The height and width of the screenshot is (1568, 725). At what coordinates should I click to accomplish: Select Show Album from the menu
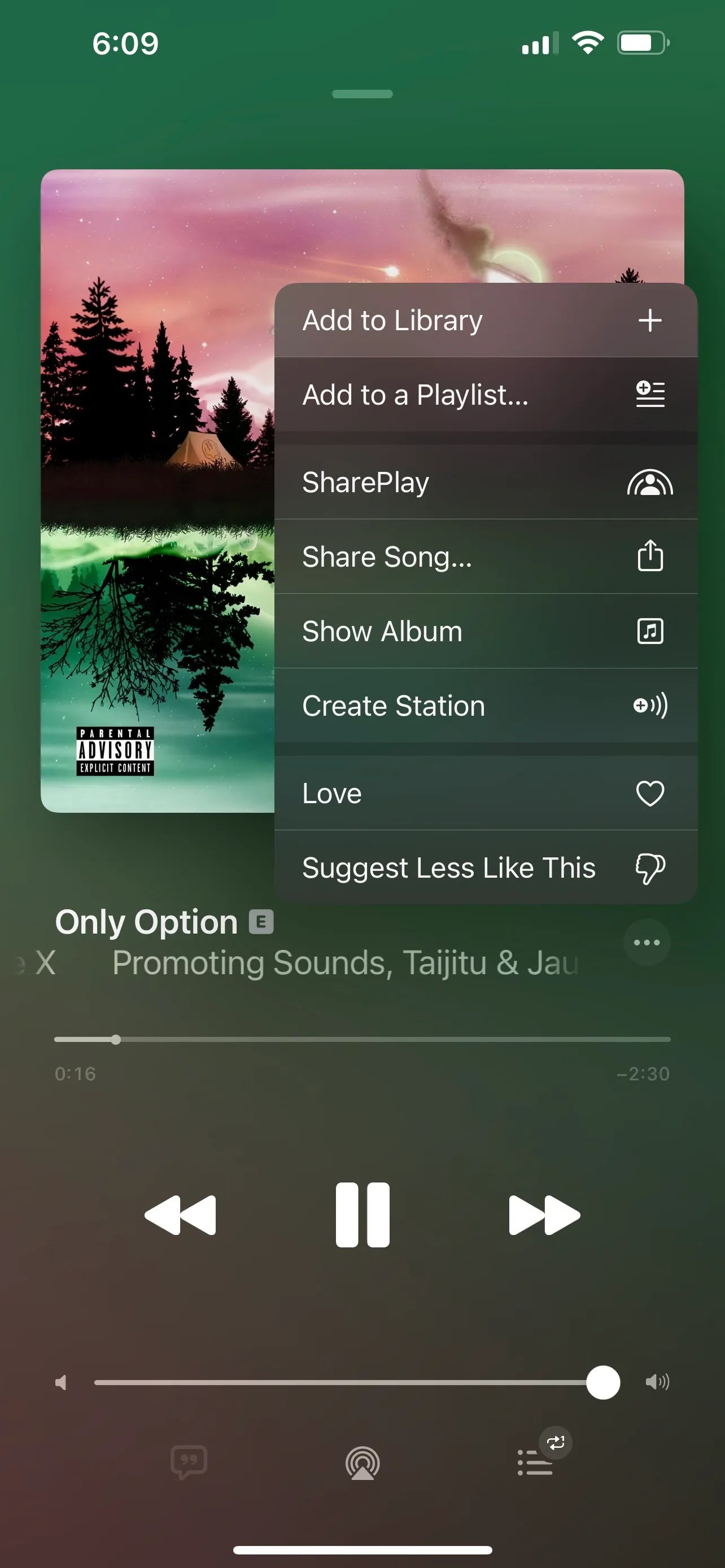pos(485,630)
